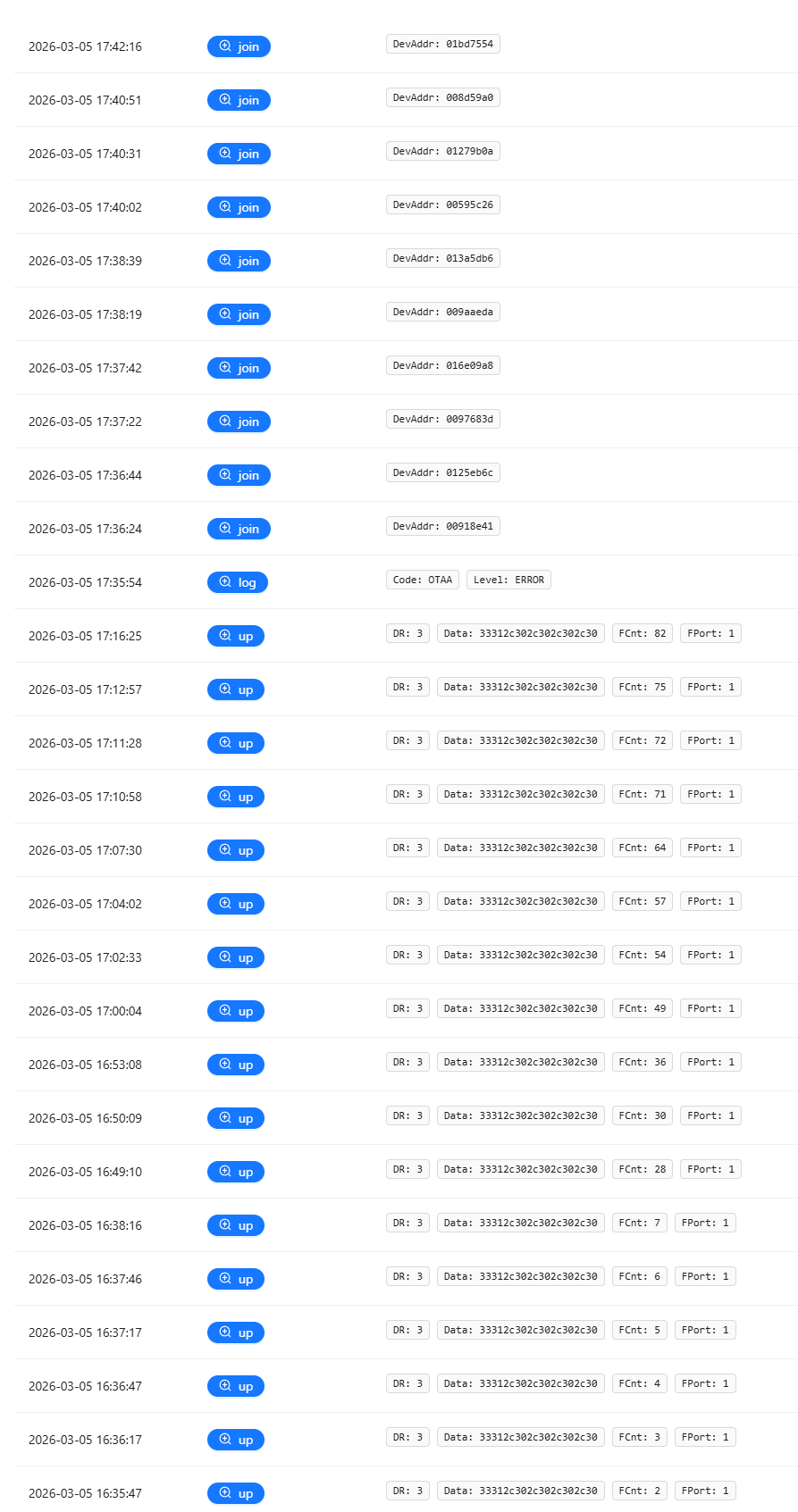View the up frame with FCnt 64
The image size is (798, 1512).
(235, 850)
